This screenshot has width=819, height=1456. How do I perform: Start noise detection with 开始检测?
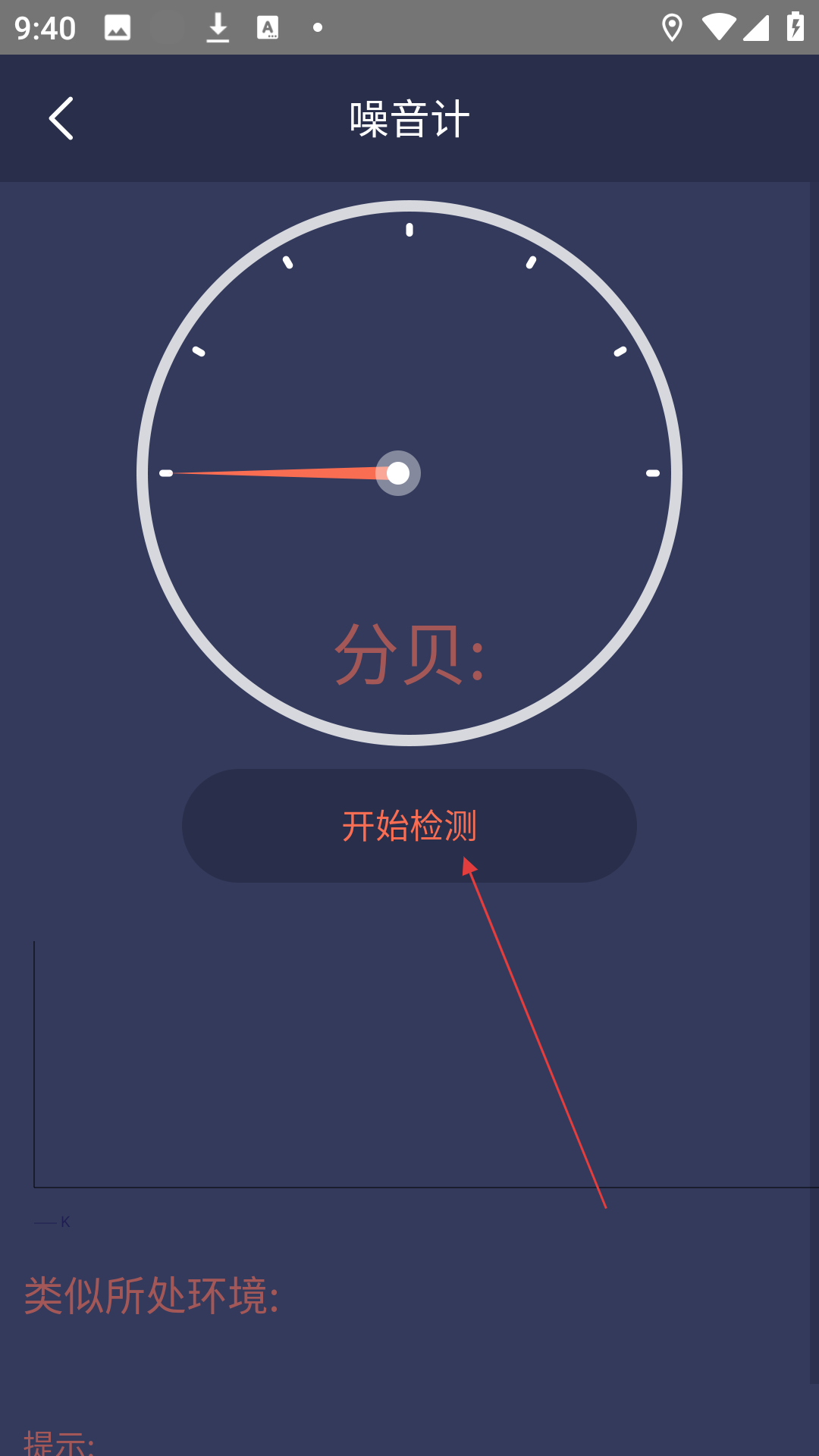point(409,826)
